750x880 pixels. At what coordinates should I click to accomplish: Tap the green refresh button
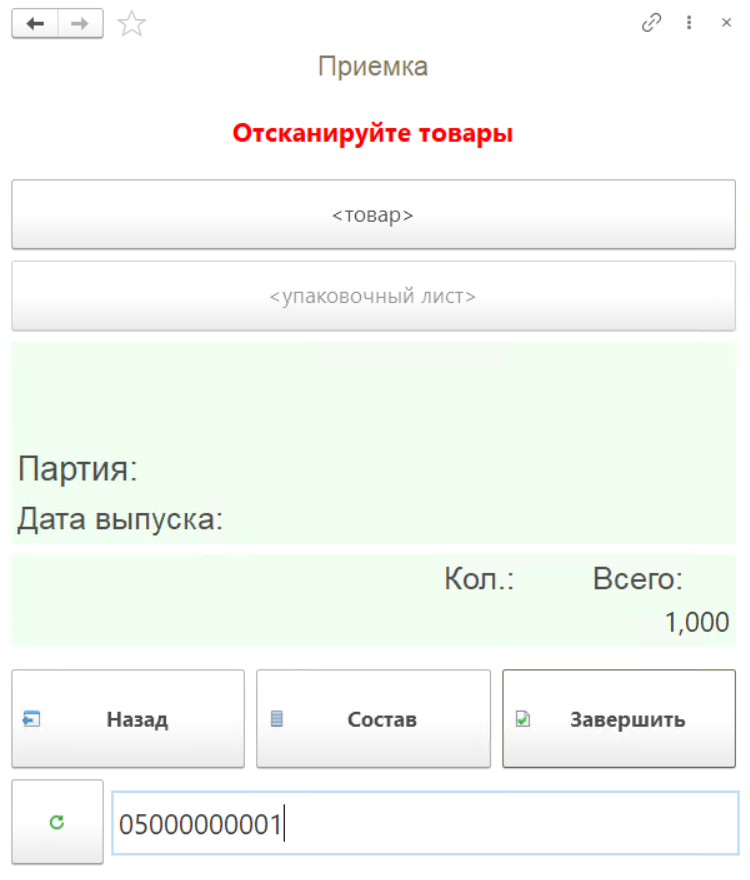(x=57, y=822)
